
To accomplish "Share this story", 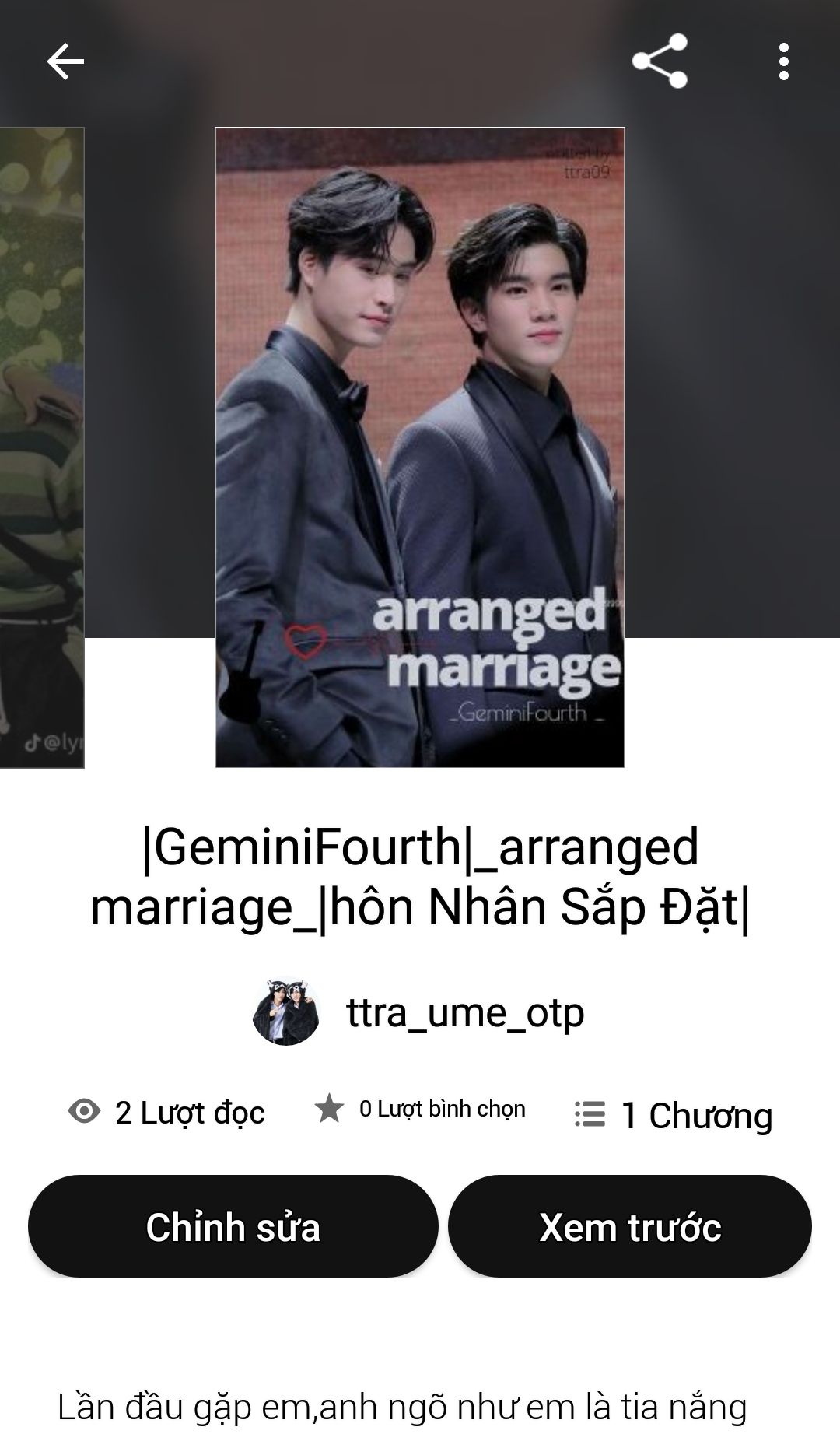I will click(660, 61).
